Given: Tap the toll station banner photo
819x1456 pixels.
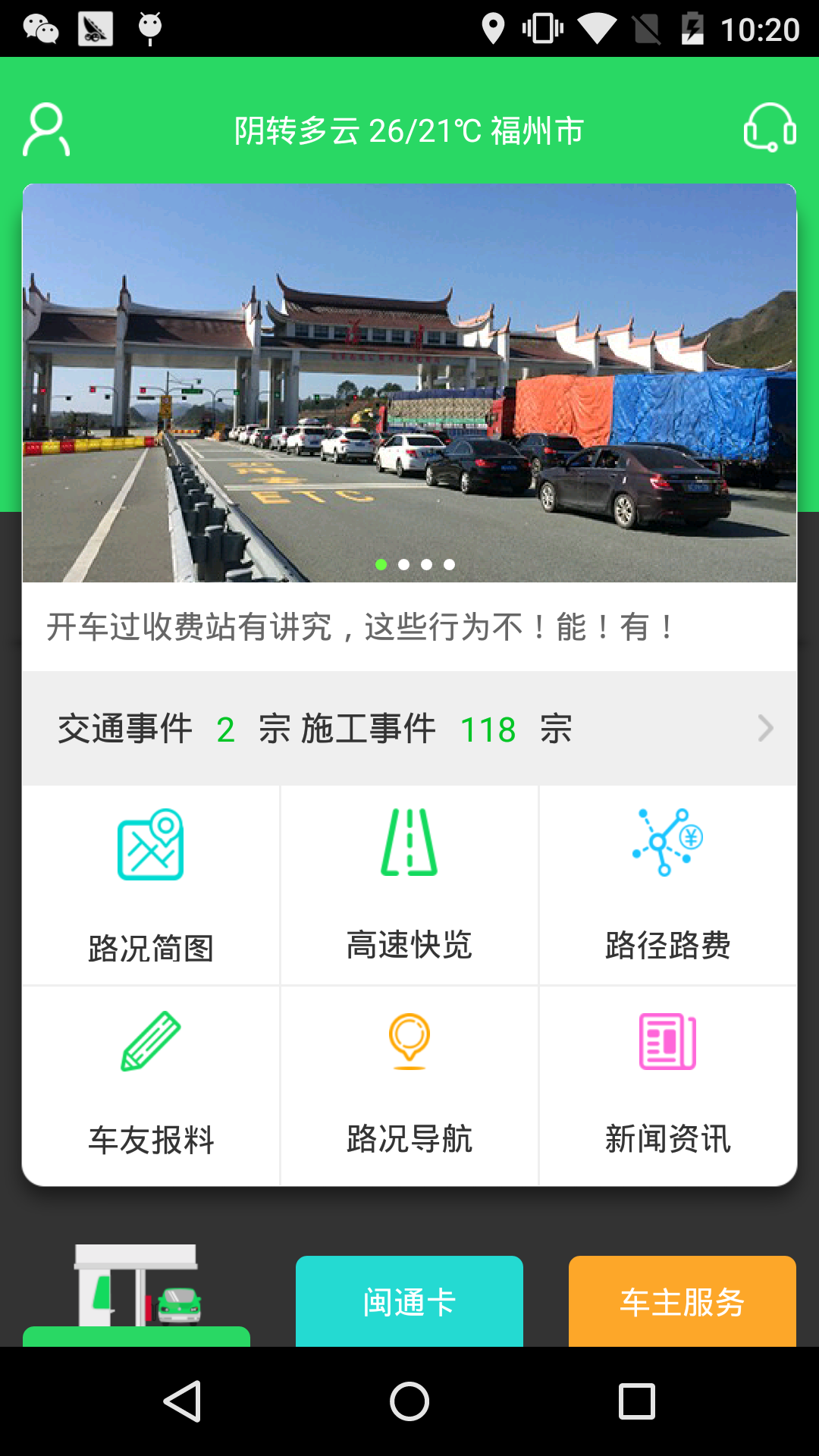Looking at the screenshot, I should [x=409, y=379].
